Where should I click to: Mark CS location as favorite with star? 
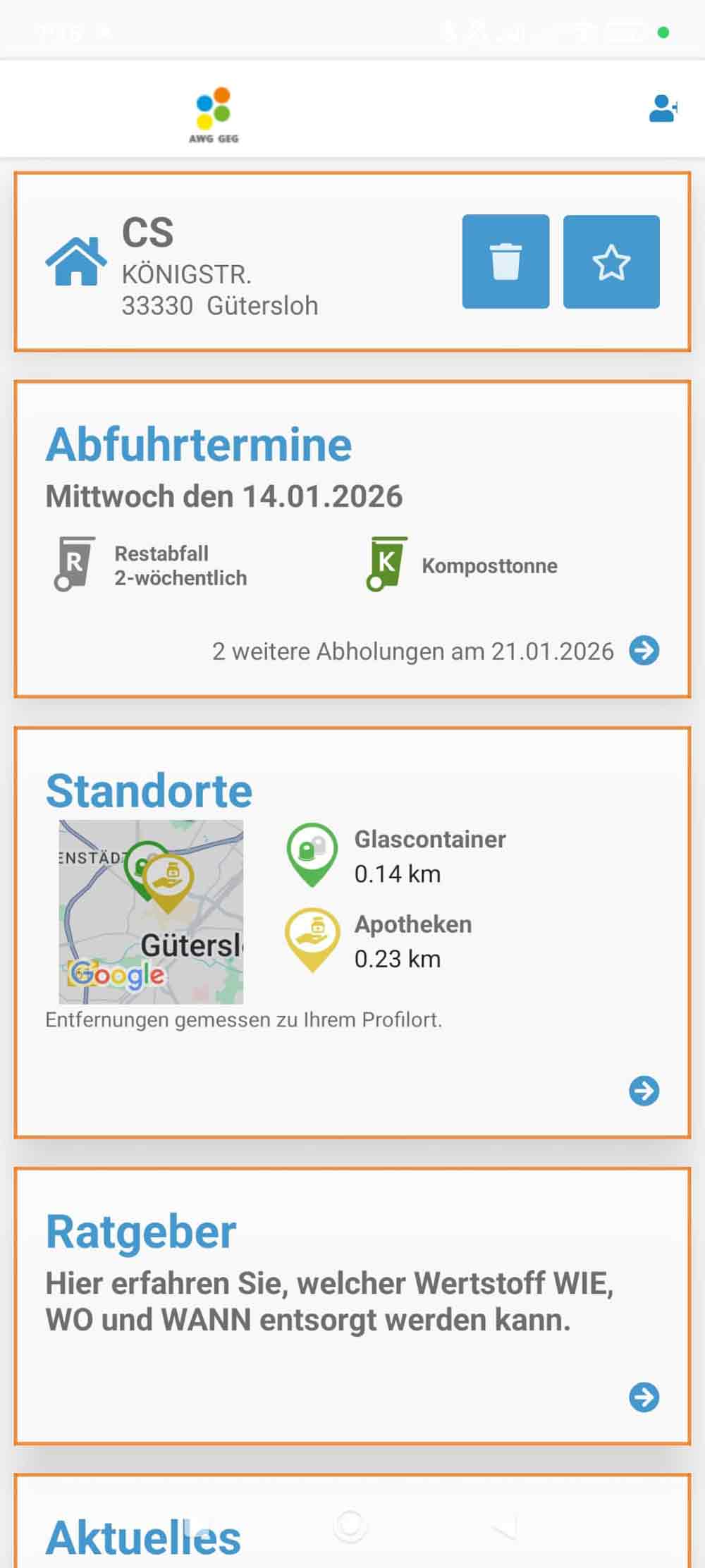click(x=611, y=262)
